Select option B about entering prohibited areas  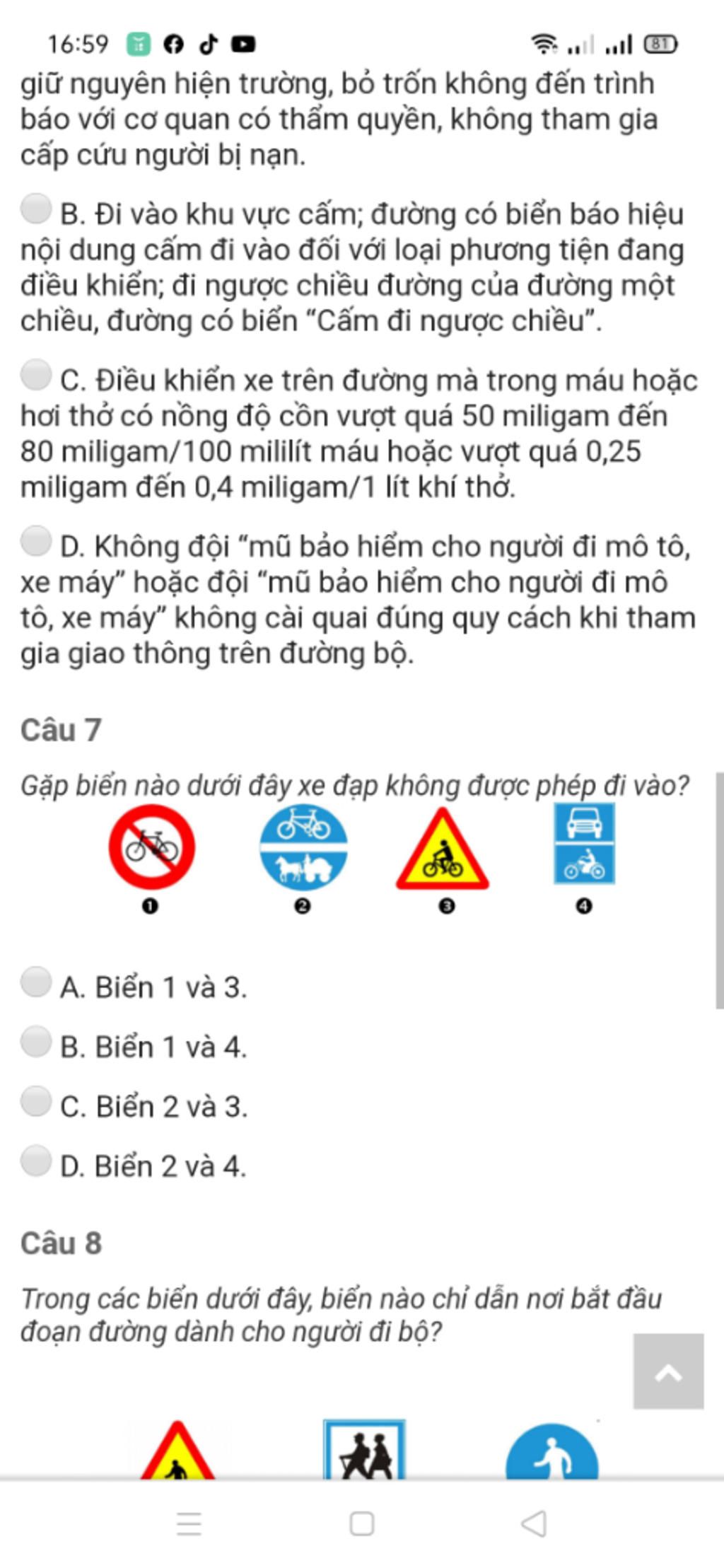35,209
